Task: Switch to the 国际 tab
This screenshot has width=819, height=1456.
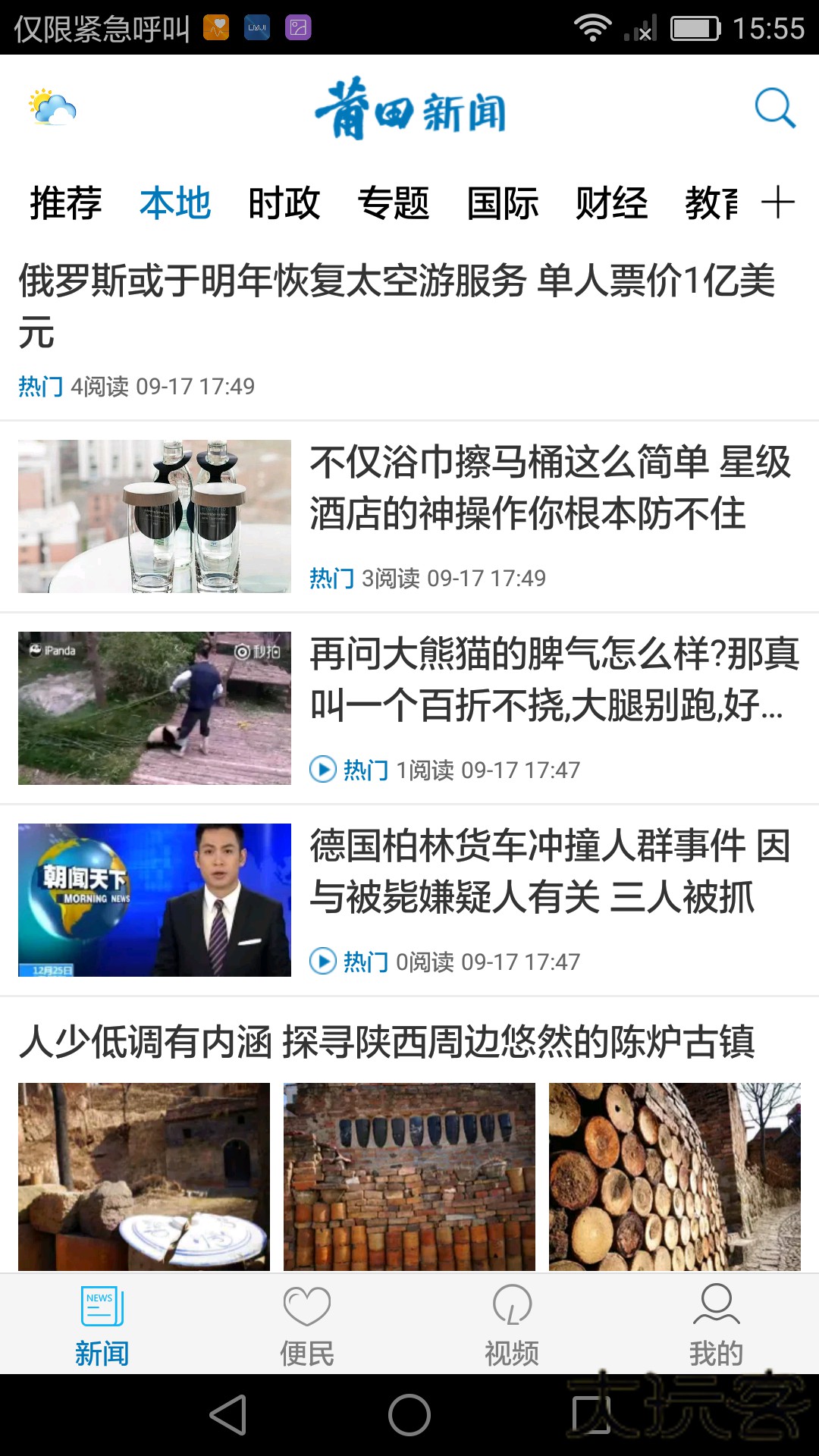Action: pos(503,203)
